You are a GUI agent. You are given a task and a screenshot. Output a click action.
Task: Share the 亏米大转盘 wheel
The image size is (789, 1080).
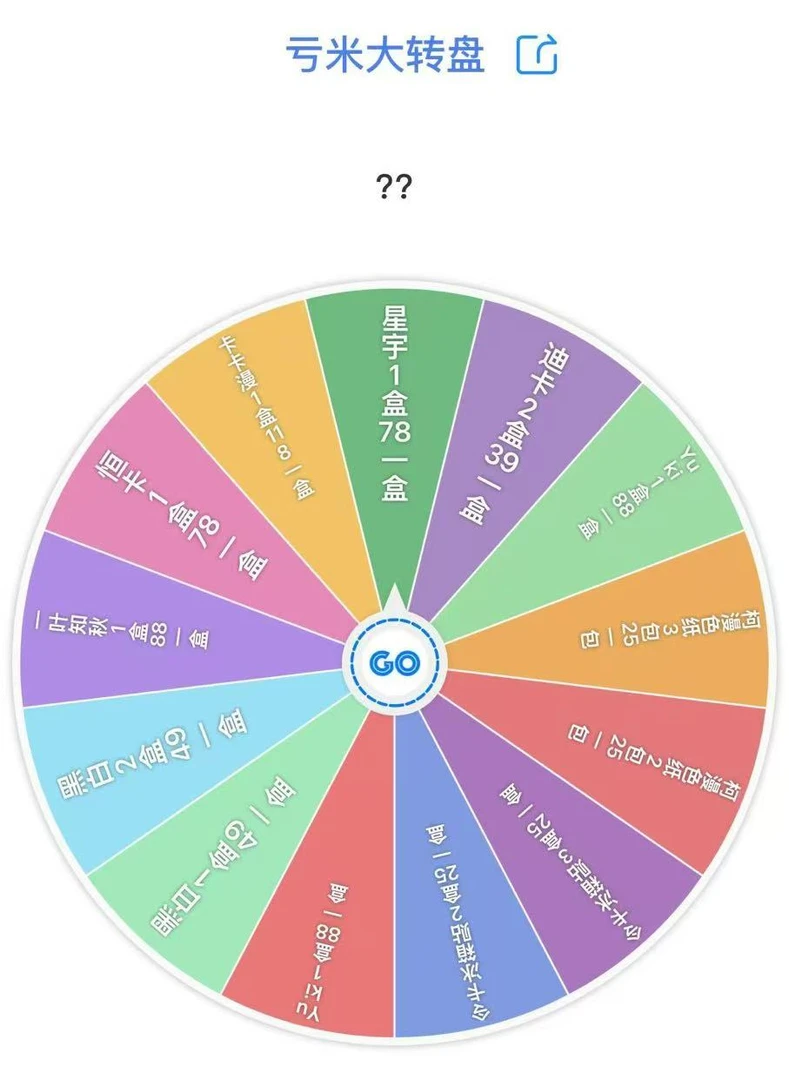tap(537, 55)
